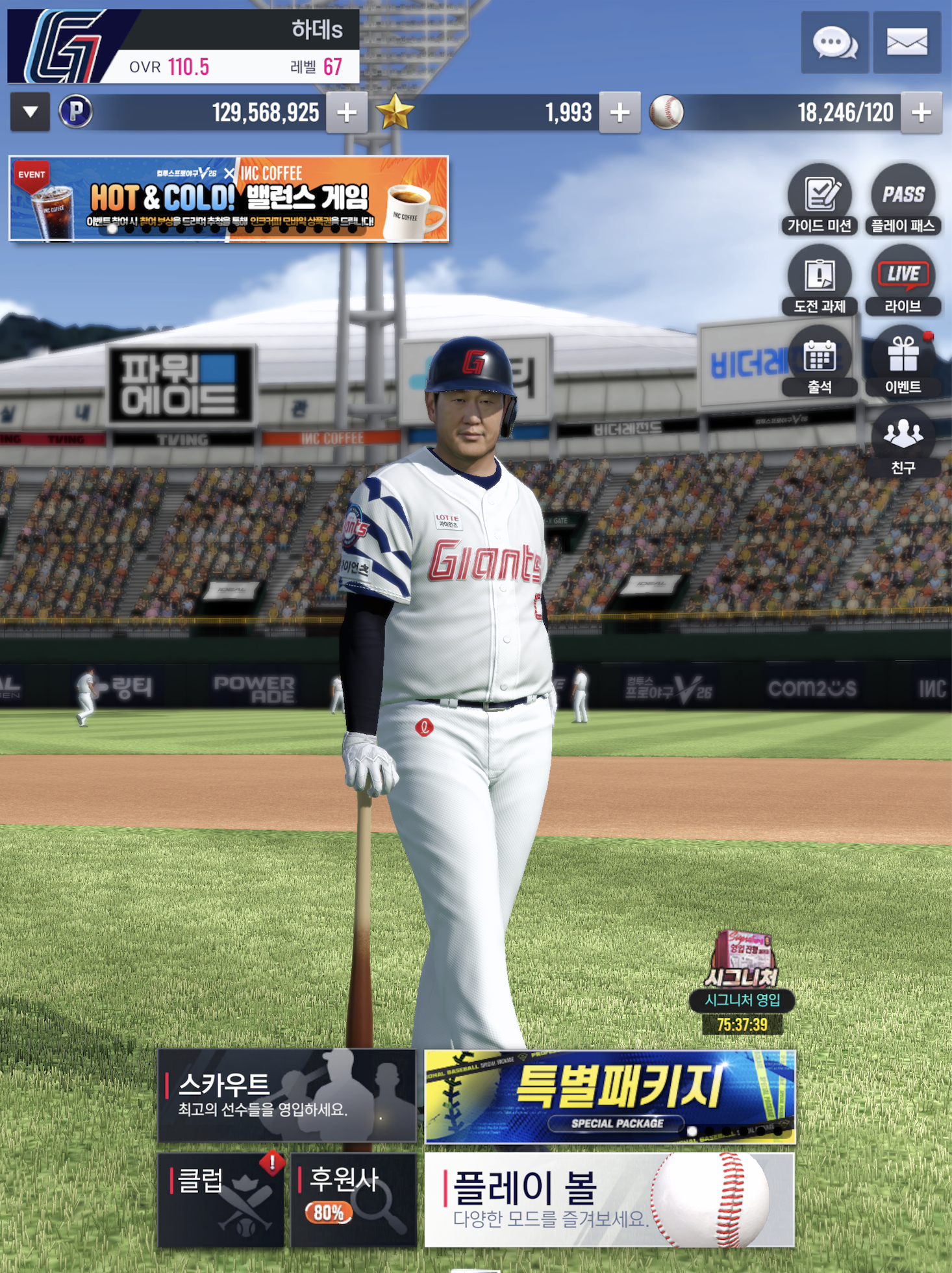Open the 후원사 sponsor menu

coord(353,1200)
